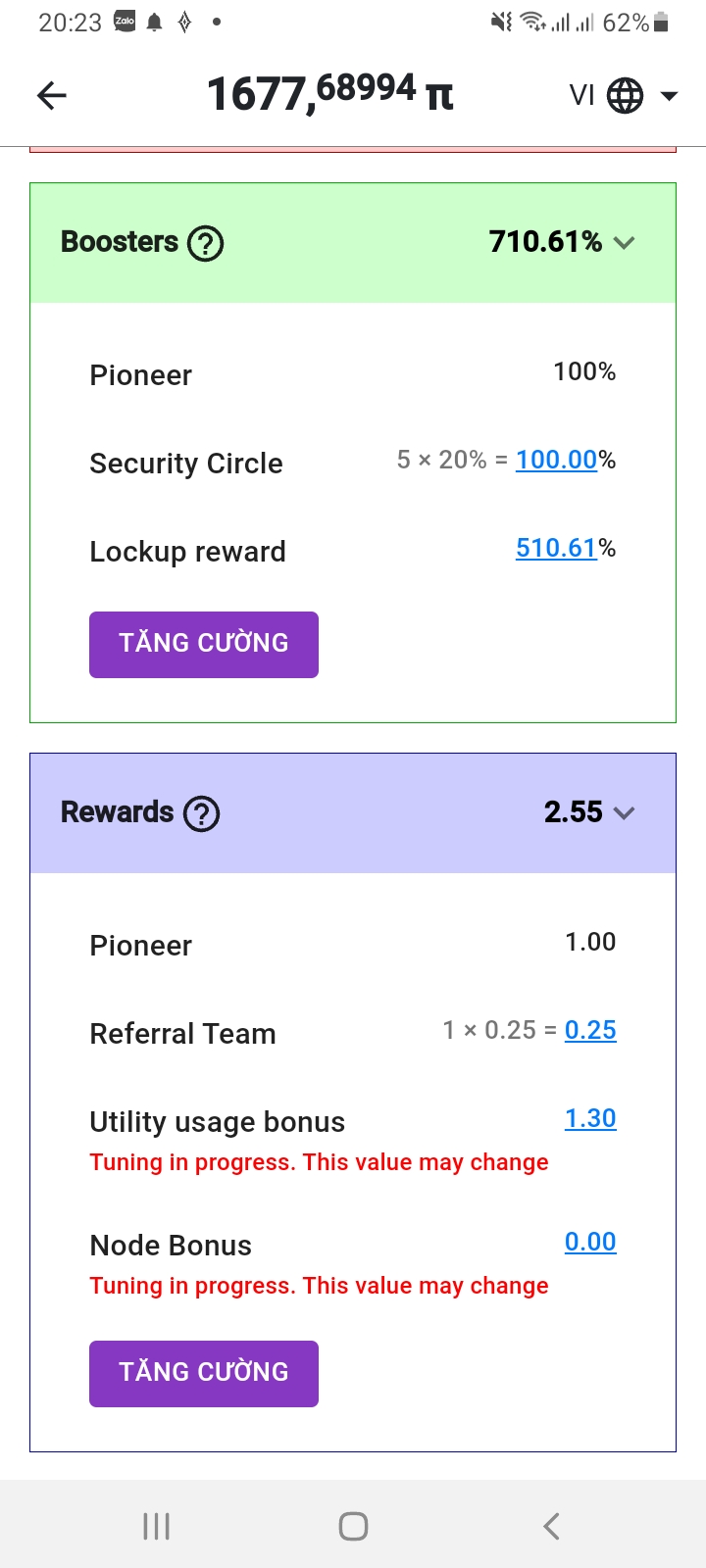The width and height of the screenshot is (706, 1568).
Task: Open the Rewards help question mark
Action: [202, 813]
